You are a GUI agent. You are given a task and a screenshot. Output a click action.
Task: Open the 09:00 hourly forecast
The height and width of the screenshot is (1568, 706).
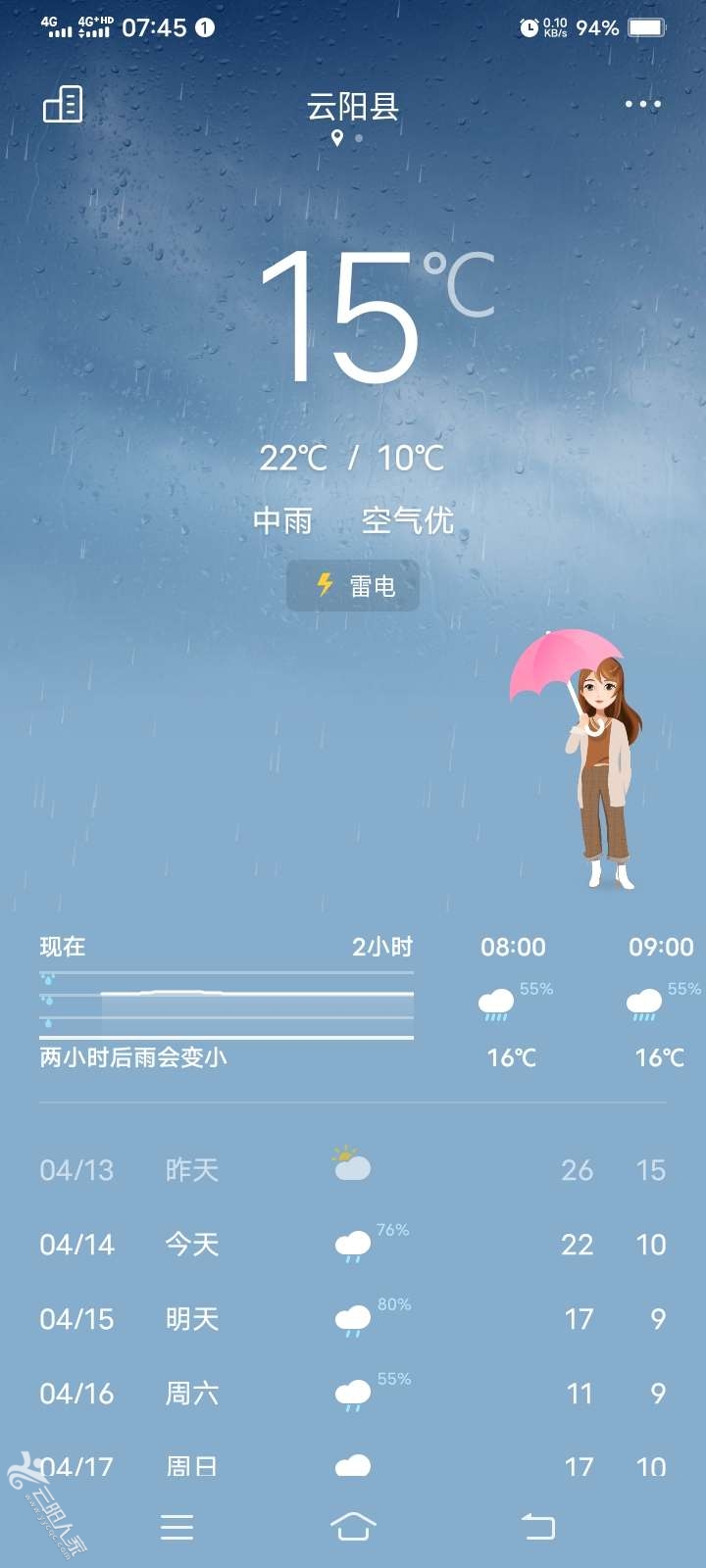coord(661,1002)
